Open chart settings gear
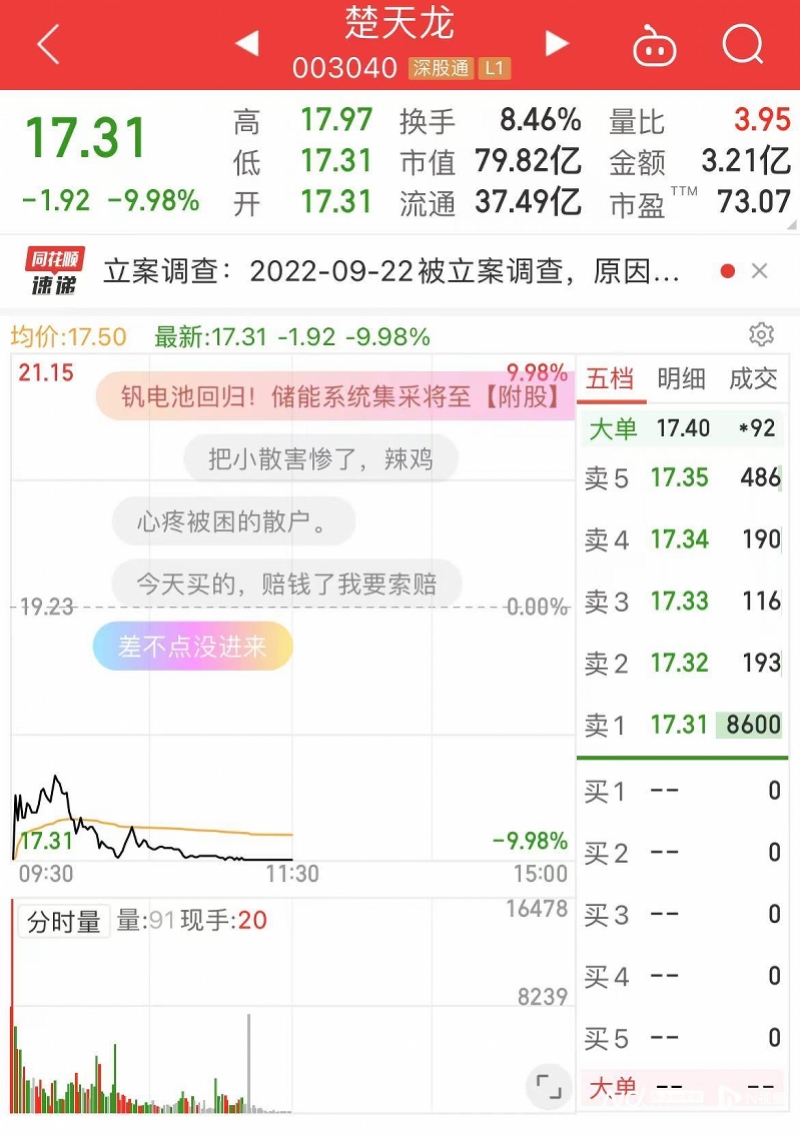 [x=761, y=334]
